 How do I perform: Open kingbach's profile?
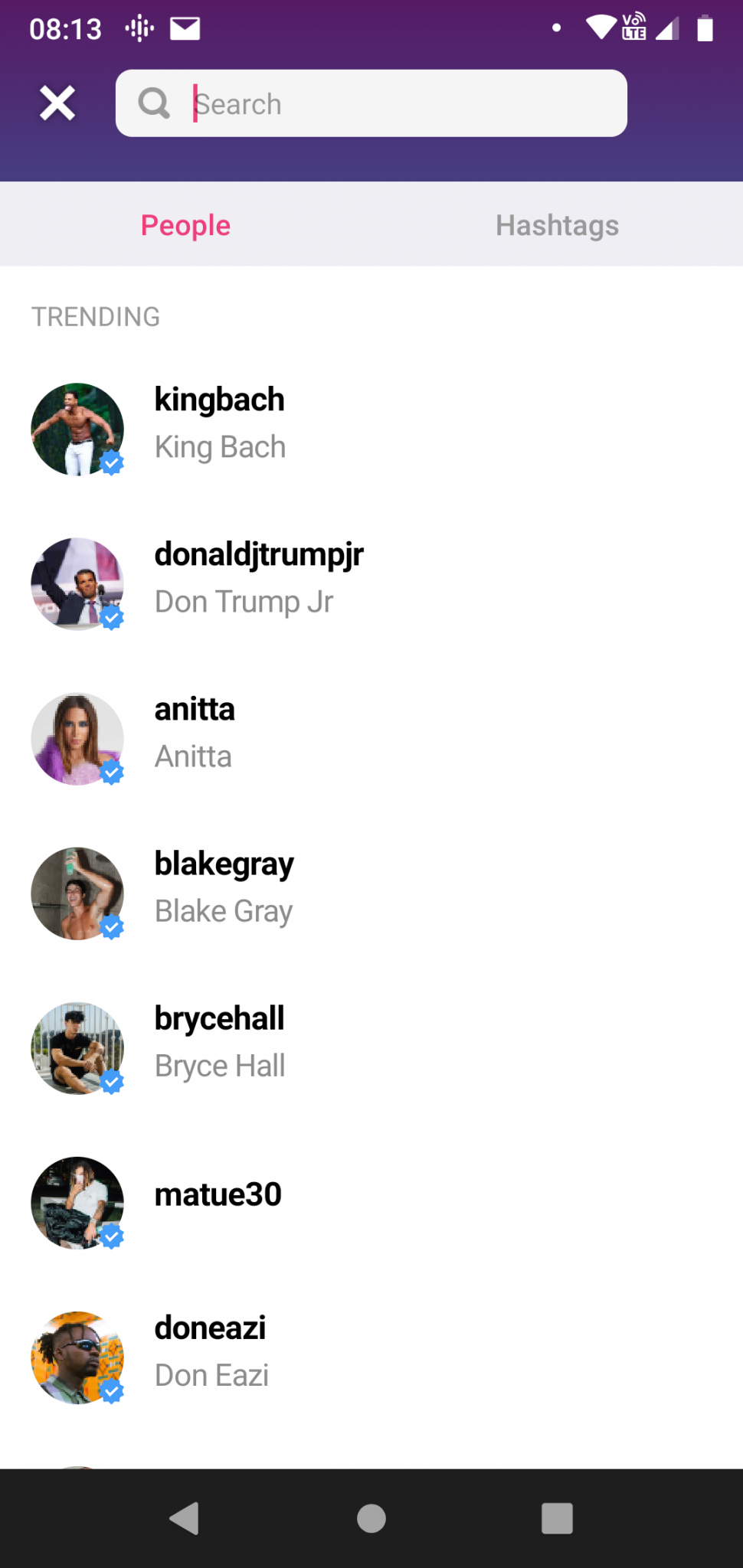click(371, 429)
